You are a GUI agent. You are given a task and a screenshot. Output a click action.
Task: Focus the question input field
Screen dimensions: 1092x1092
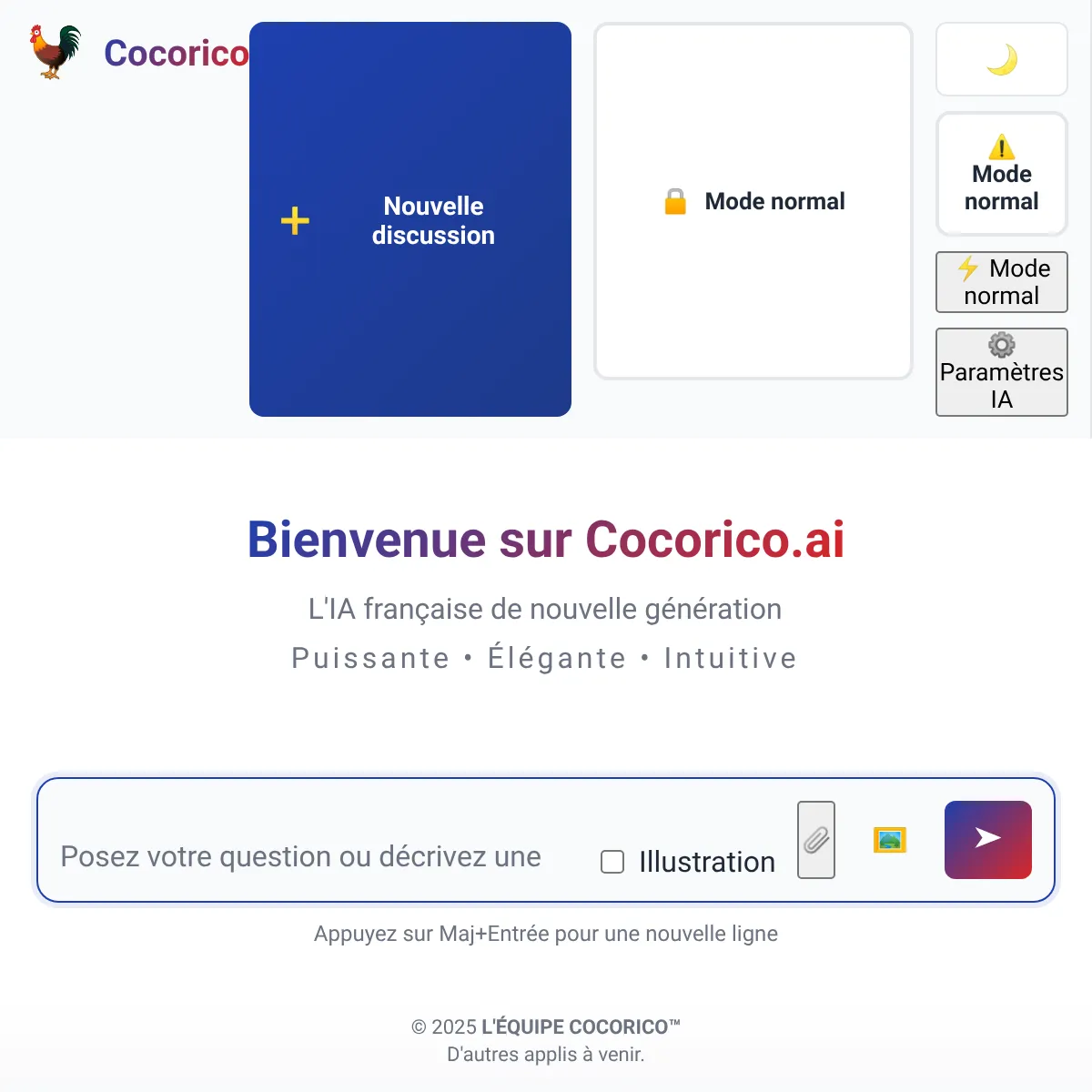click(x=309, y=855)
